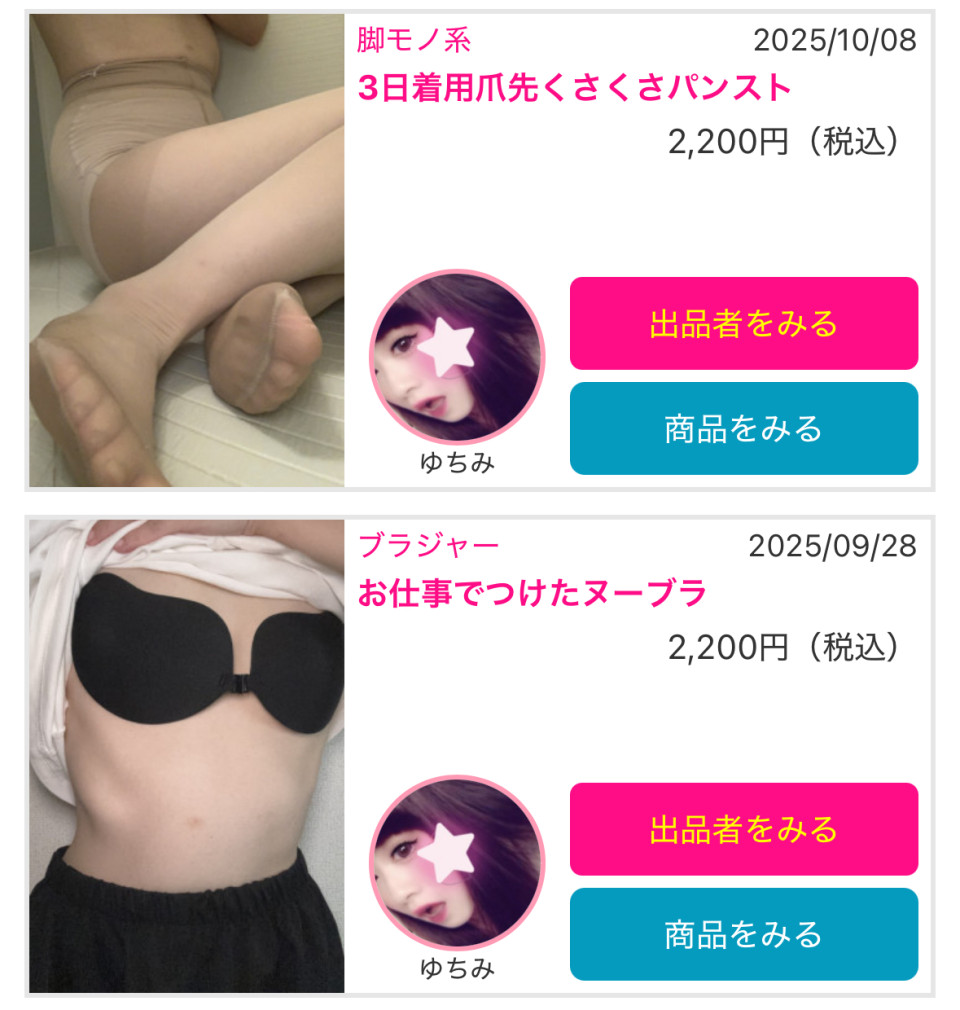Viewport: 960px width, 1010px height.
Task: Open ゆちみ's avatar on the ヌーブラ listing
Action: pos(457,864)
